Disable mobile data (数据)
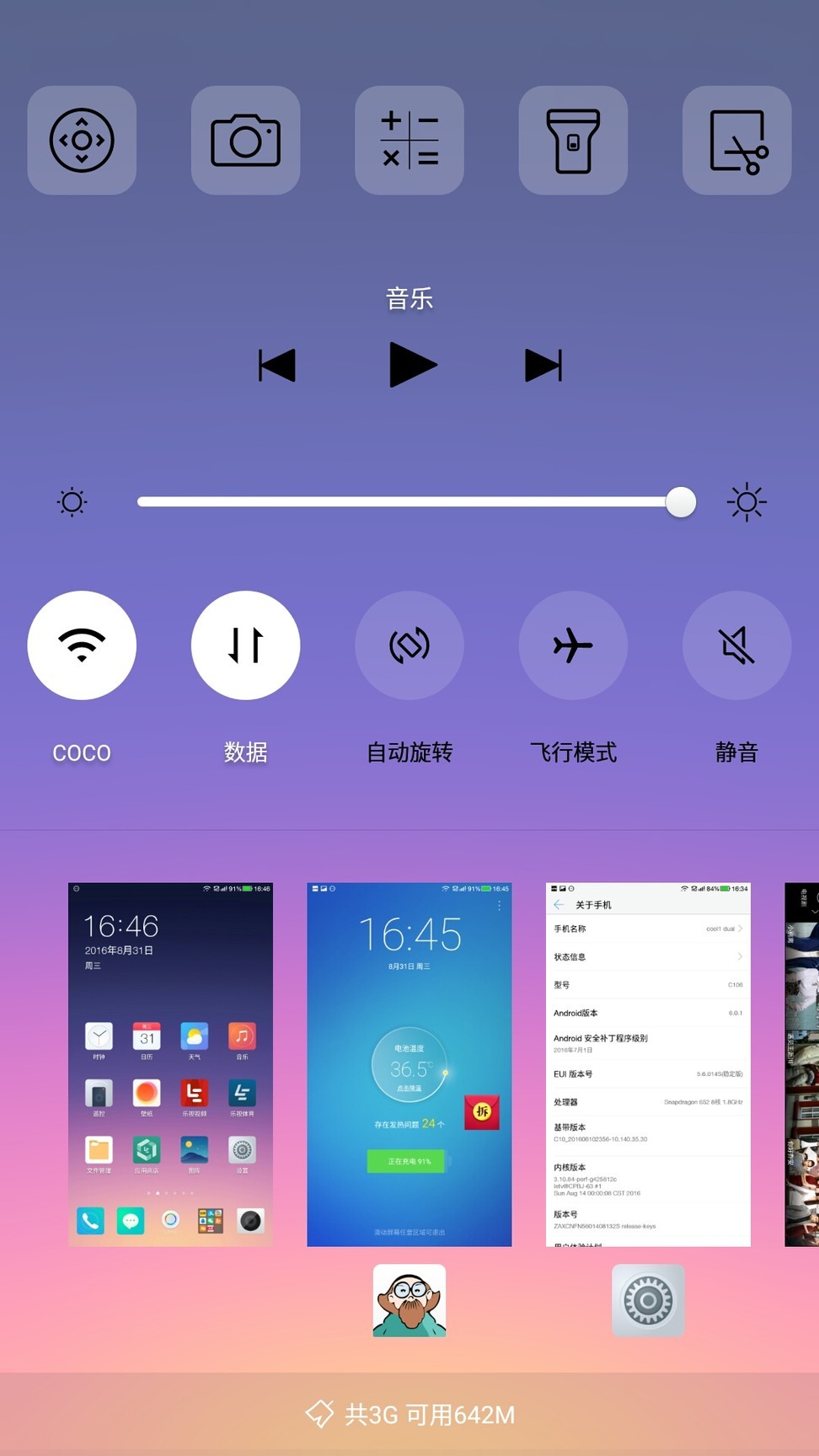This screenshot has width=819, height=1456. pos(245,645)
